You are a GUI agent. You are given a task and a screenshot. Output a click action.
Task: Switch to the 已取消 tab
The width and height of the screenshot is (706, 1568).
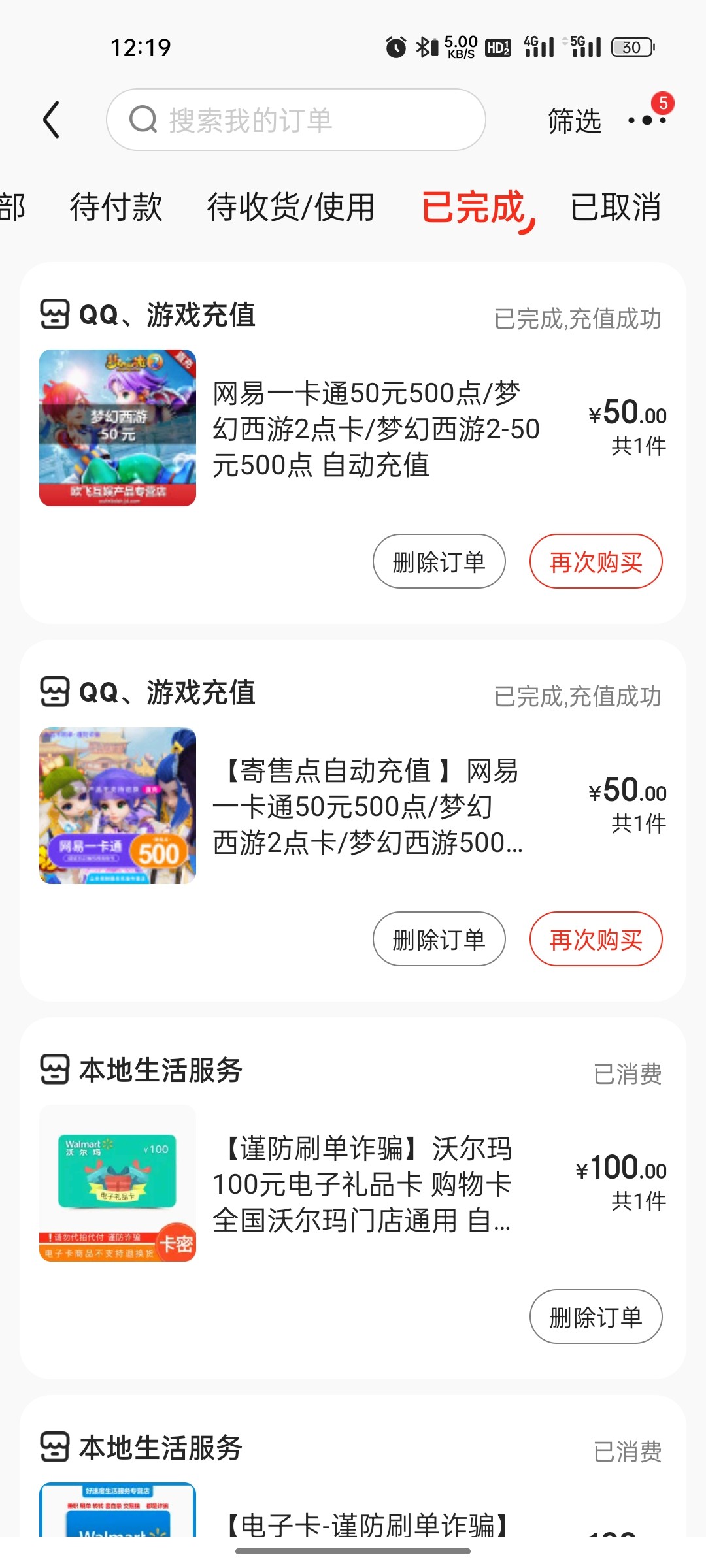(615, 207)
